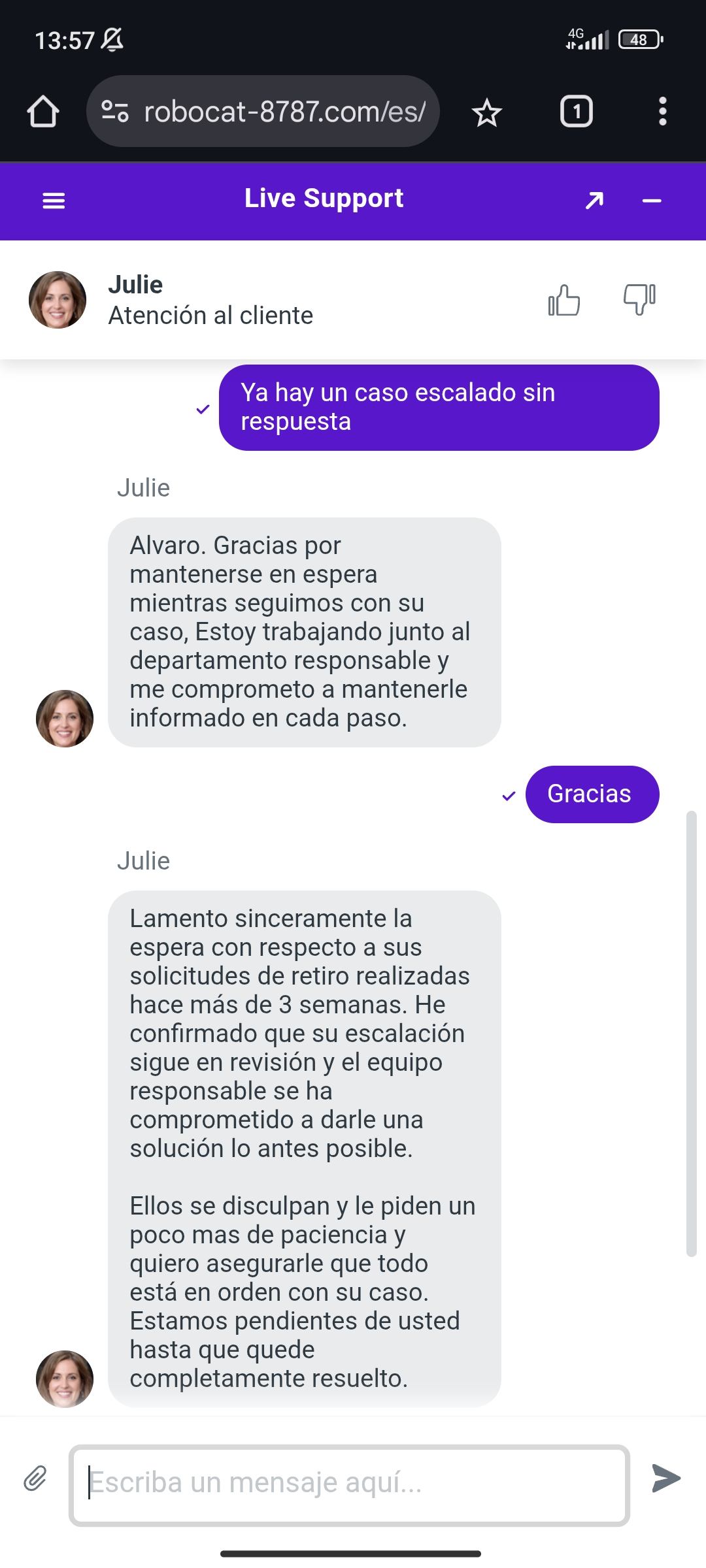
Task: Send the chat message
Action: click(666, 1478)
